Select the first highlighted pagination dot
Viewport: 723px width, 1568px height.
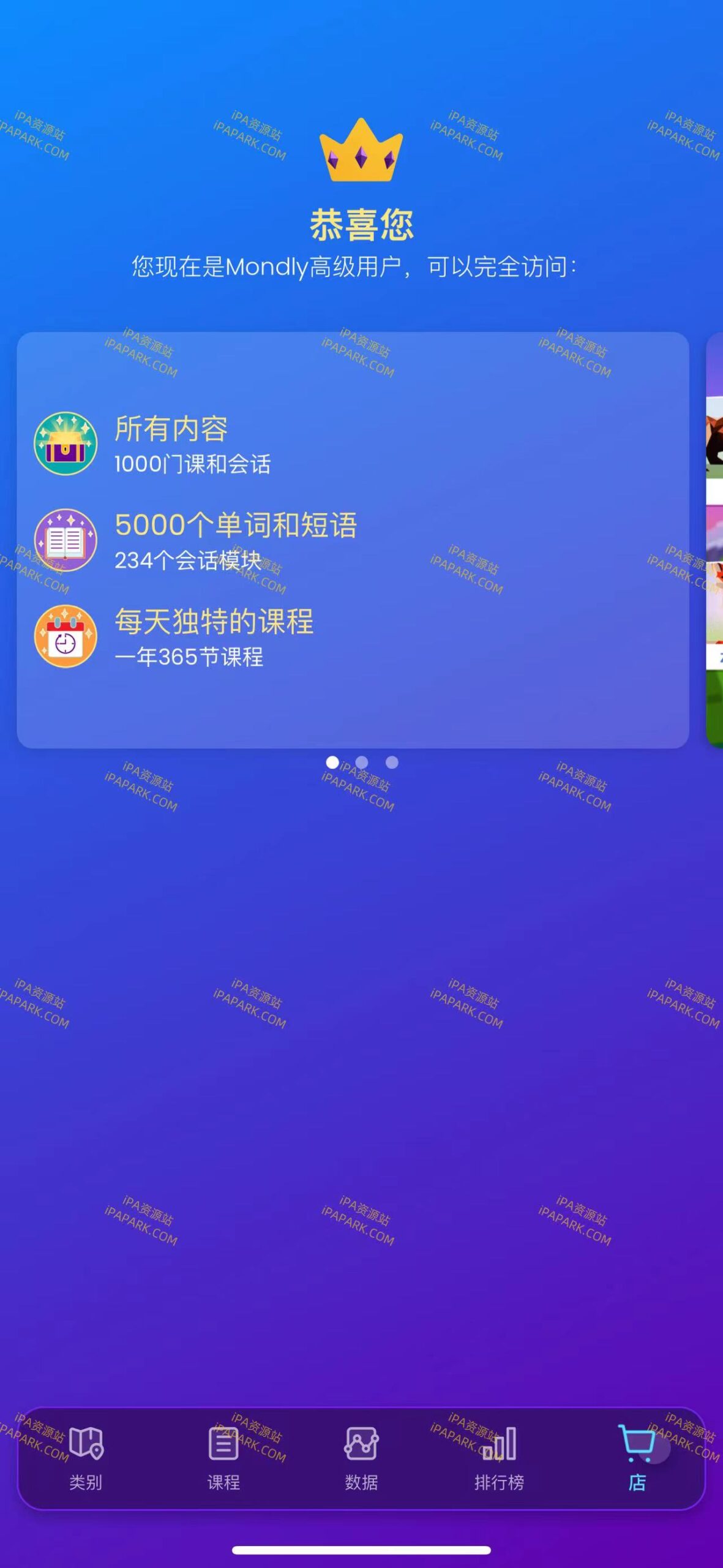point(332,761)
